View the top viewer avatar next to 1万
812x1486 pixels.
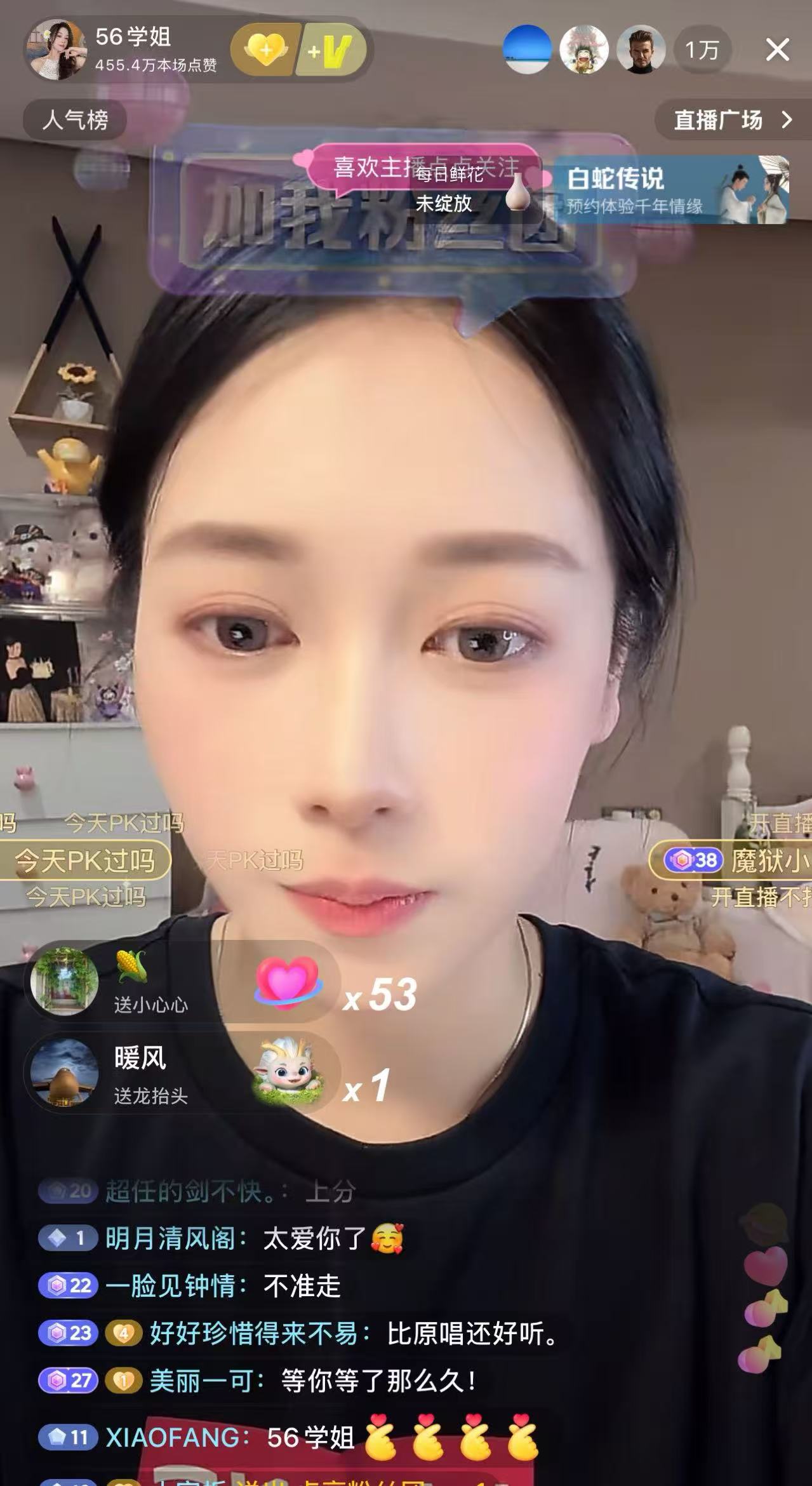pos(641,50)
